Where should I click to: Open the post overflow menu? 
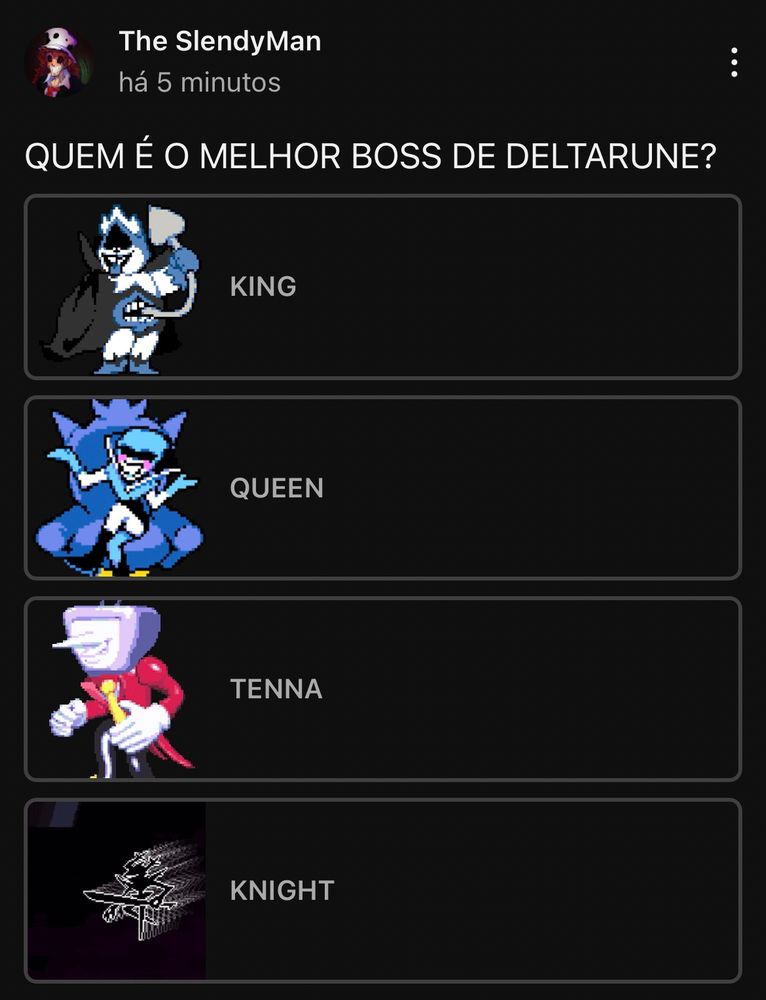[x=734, y=62]
